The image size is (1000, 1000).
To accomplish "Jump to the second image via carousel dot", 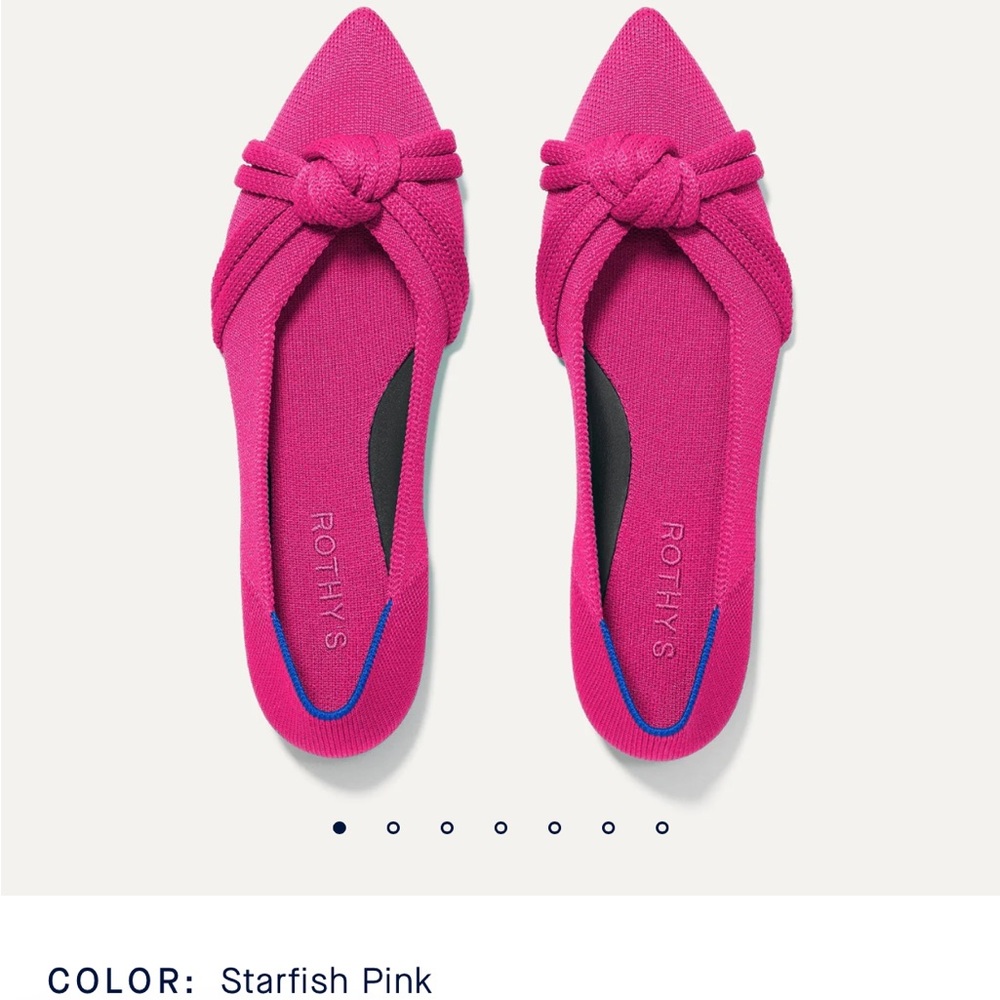I will tap(393, 827).
